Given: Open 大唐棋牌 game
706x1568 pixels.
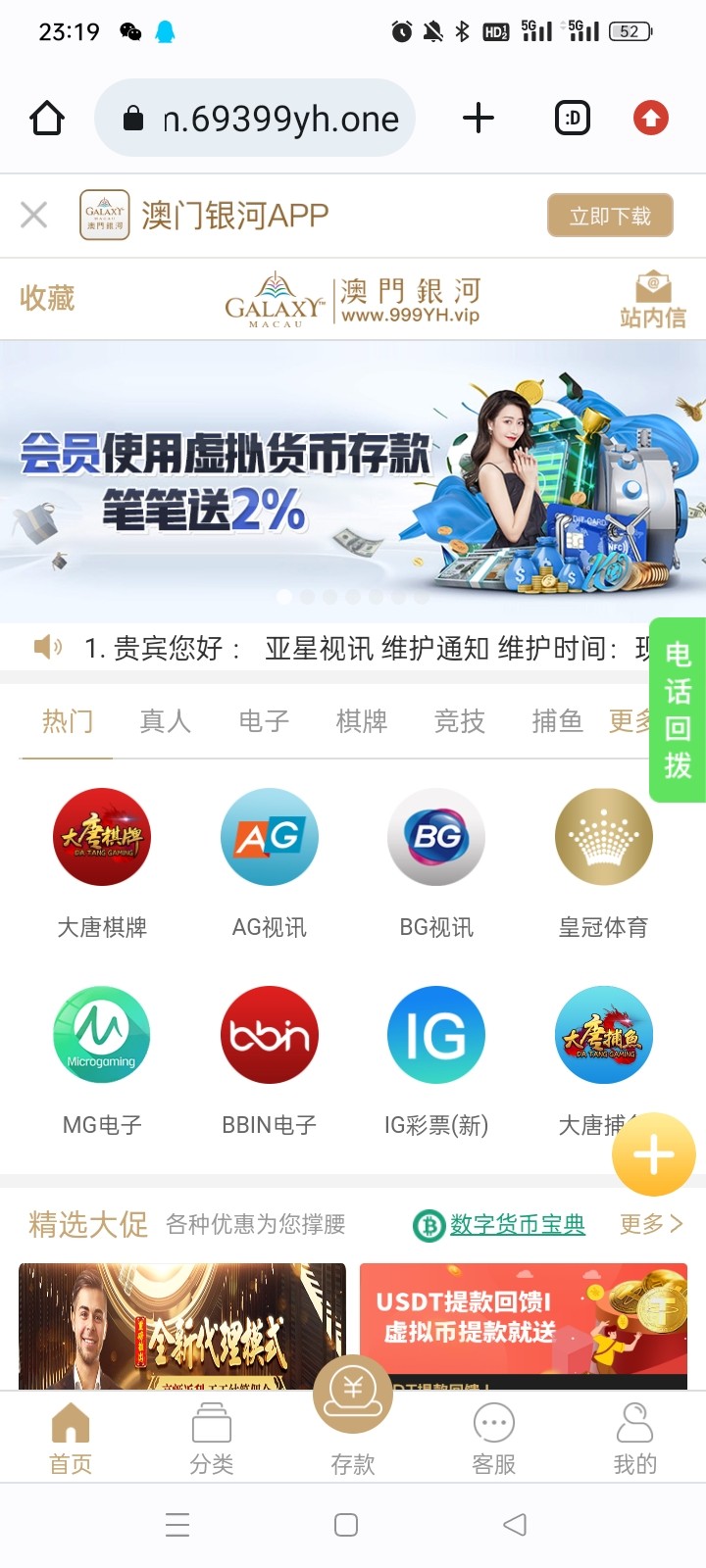Looking at the screenshot, I should coord(102,839).
